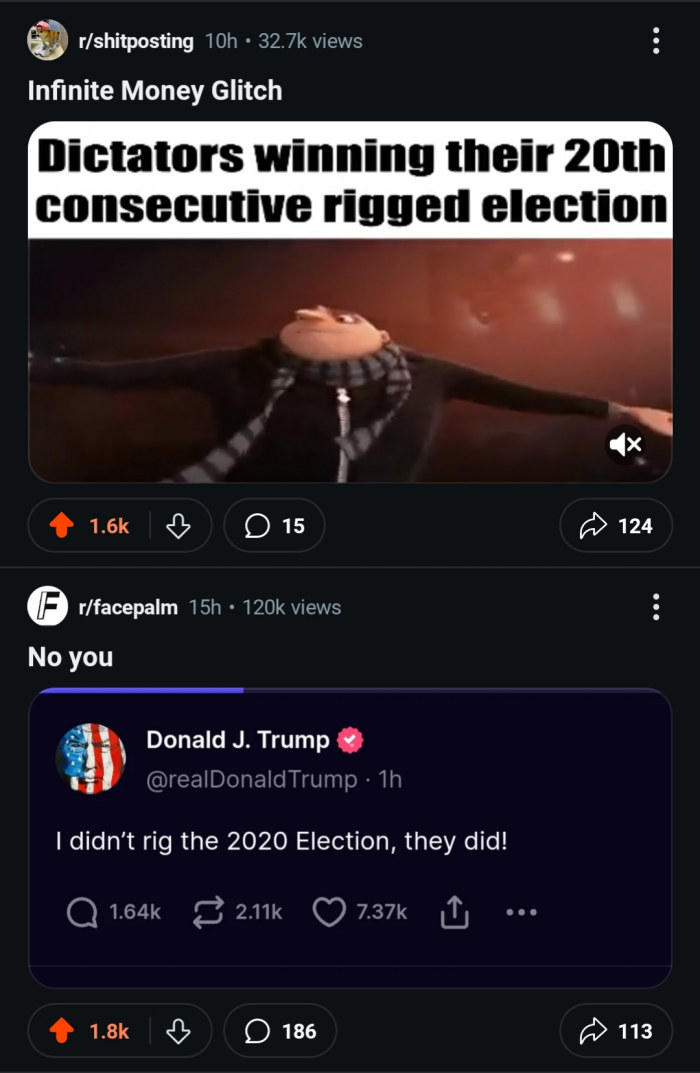The height and width of the screenshot is (1073, 700).
Task: Unmute the Infinite Money Glitch video
Action: pos(626,445)
